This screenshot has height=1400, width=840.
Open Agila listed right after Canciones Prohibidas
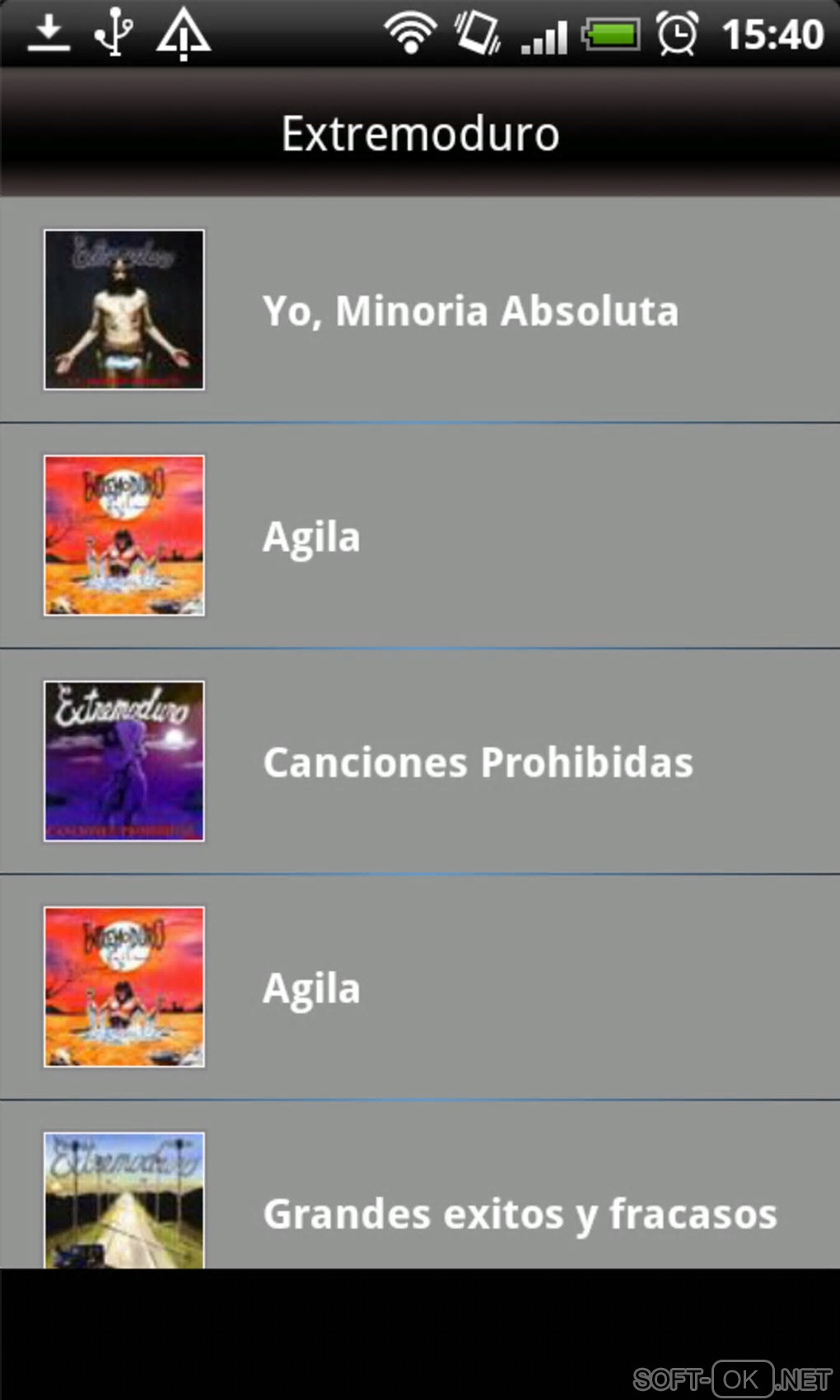(311, 987)
